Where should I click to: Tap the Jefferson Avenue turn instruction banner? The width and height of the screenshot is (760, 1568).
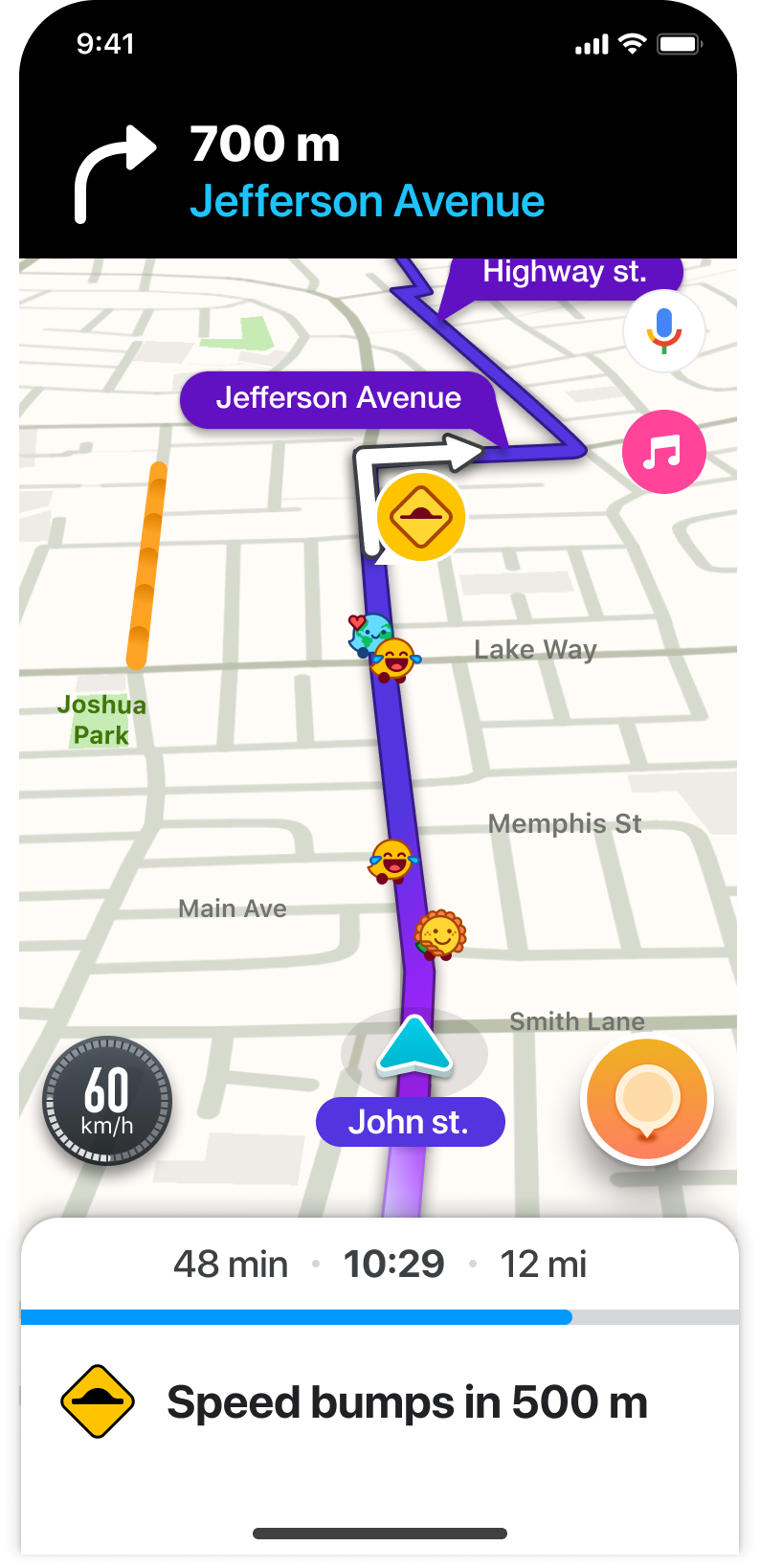367,174
